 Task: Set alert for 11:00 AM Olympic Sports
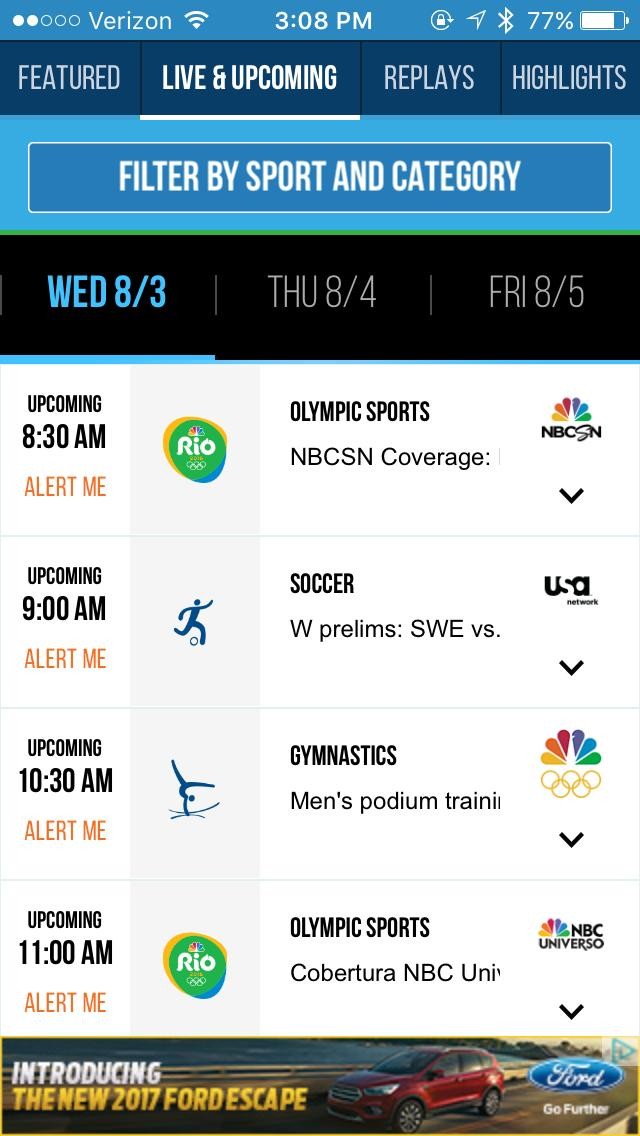[65, 1003]
